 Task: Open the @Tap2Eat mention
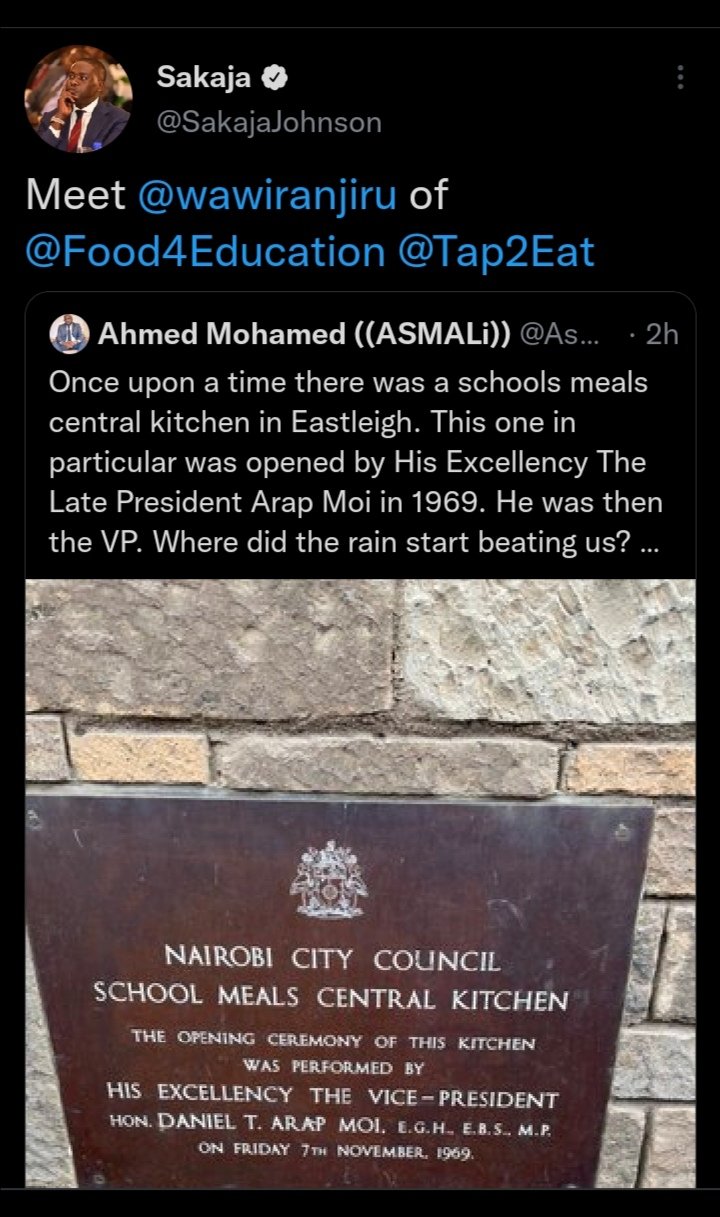click(x=496, y=251)
